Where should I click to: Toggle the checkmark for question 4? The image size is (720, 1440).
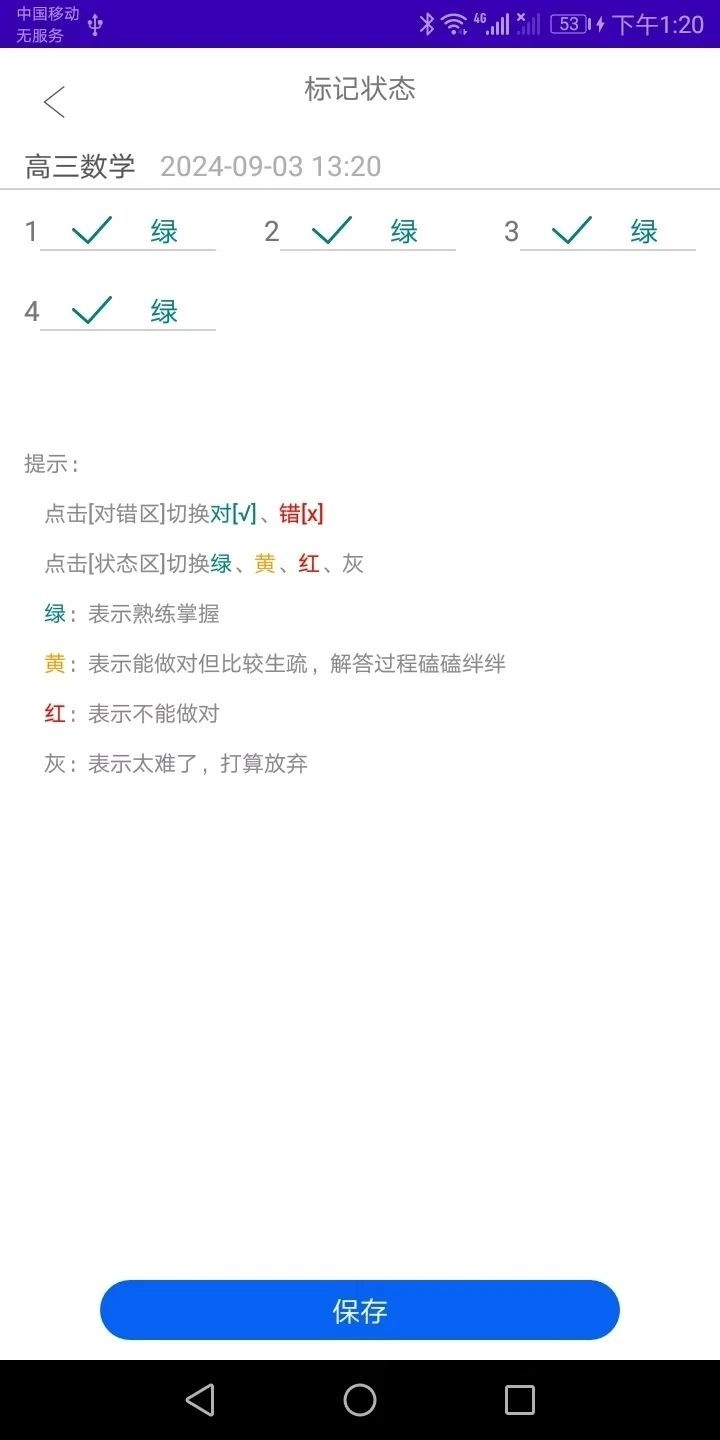pyautogui.click(x=91, y=310)
